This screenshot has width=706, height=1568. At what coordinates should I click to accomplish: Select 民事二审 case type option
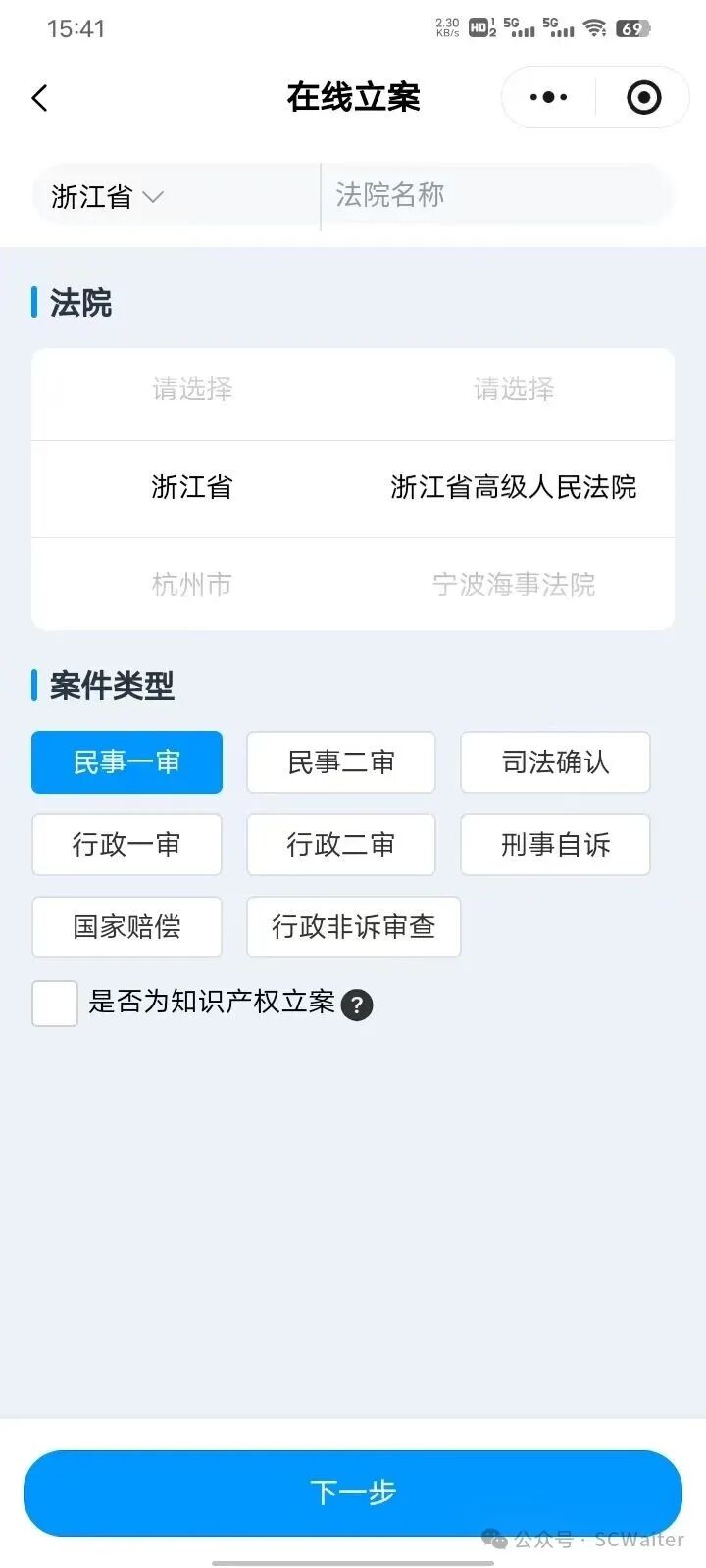tap(340, 762)
